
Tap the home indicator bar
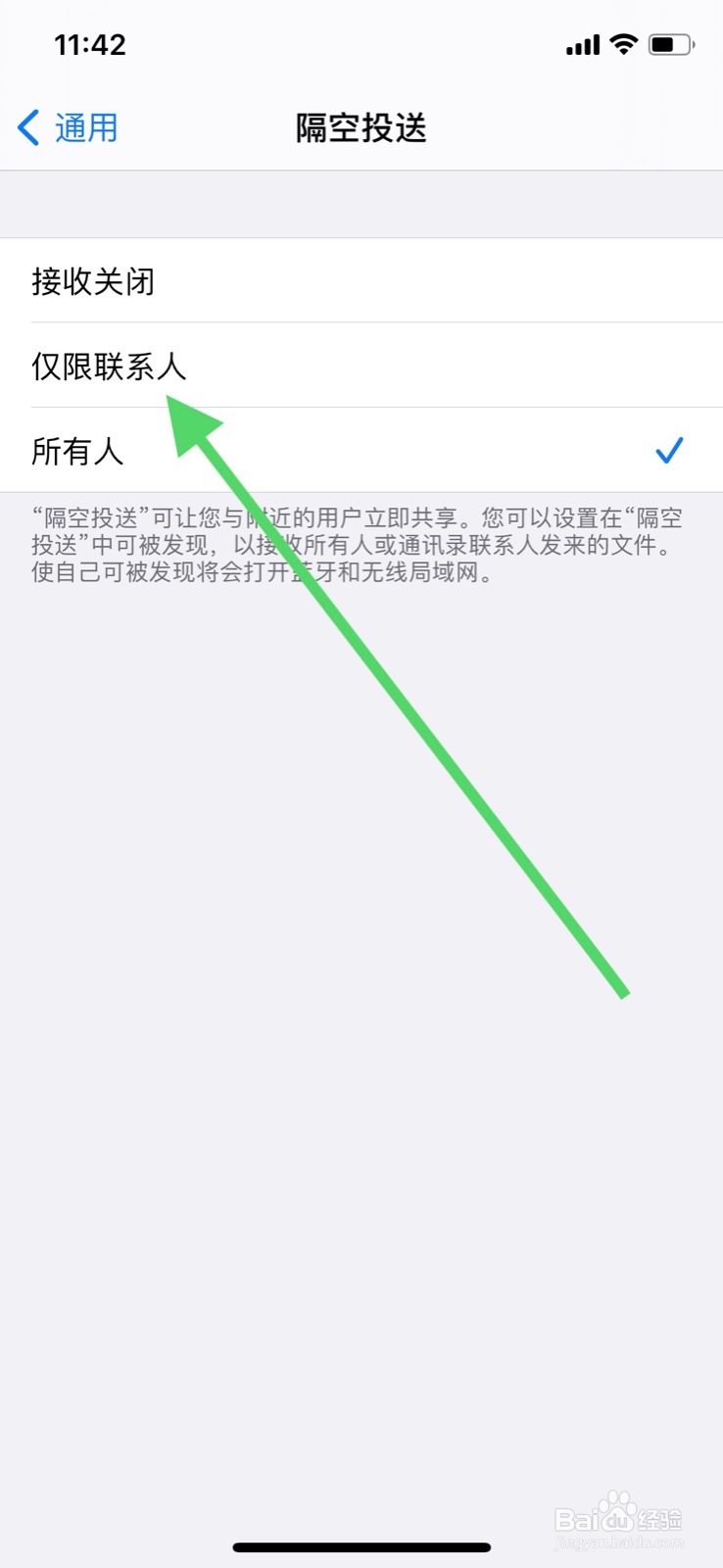pos(361,1546)
